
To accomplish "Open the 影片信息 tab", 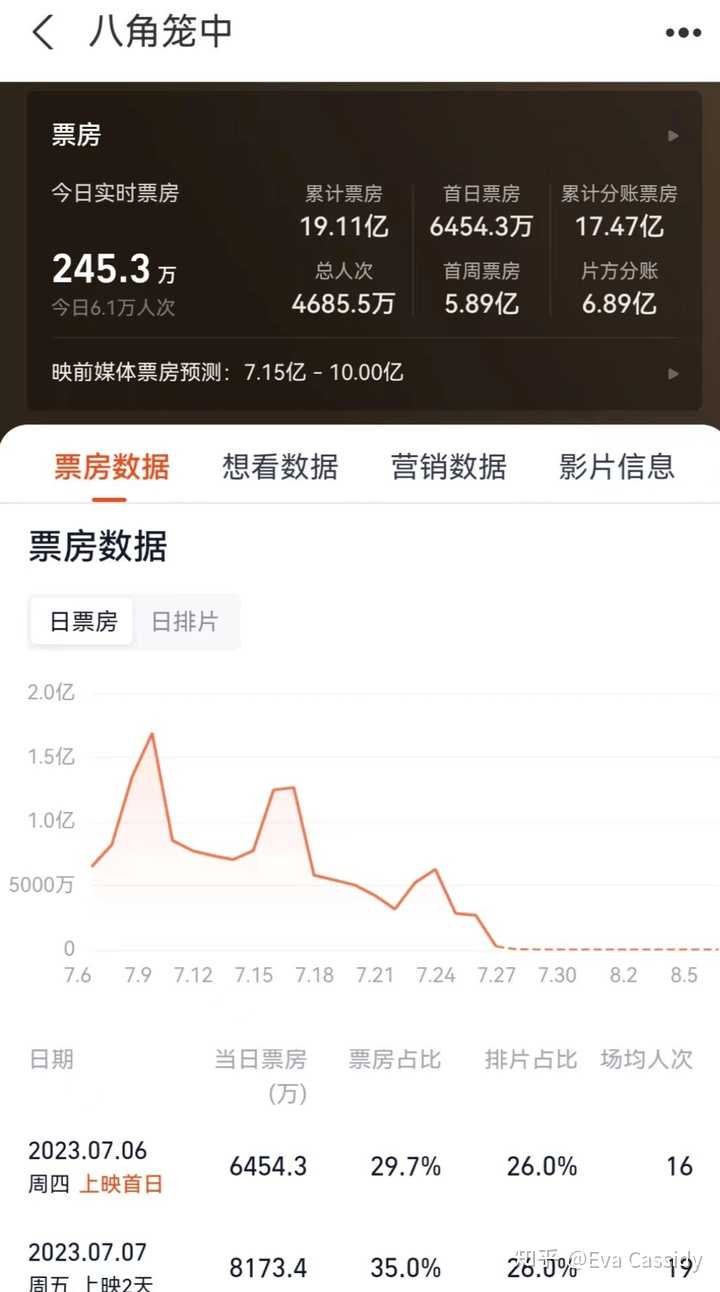I will 617,466.
